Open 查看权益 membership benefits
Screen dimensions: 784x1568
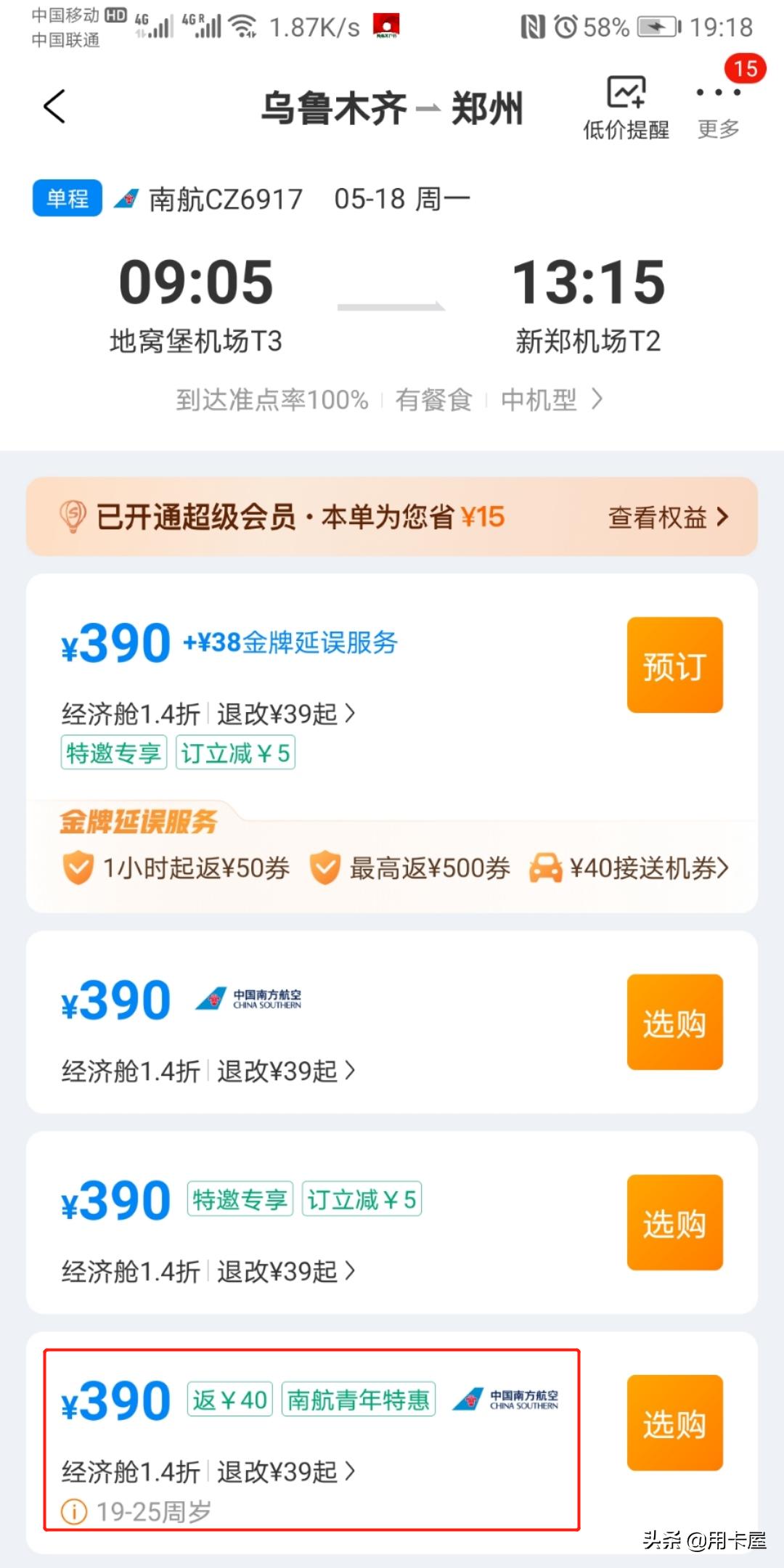662,516
